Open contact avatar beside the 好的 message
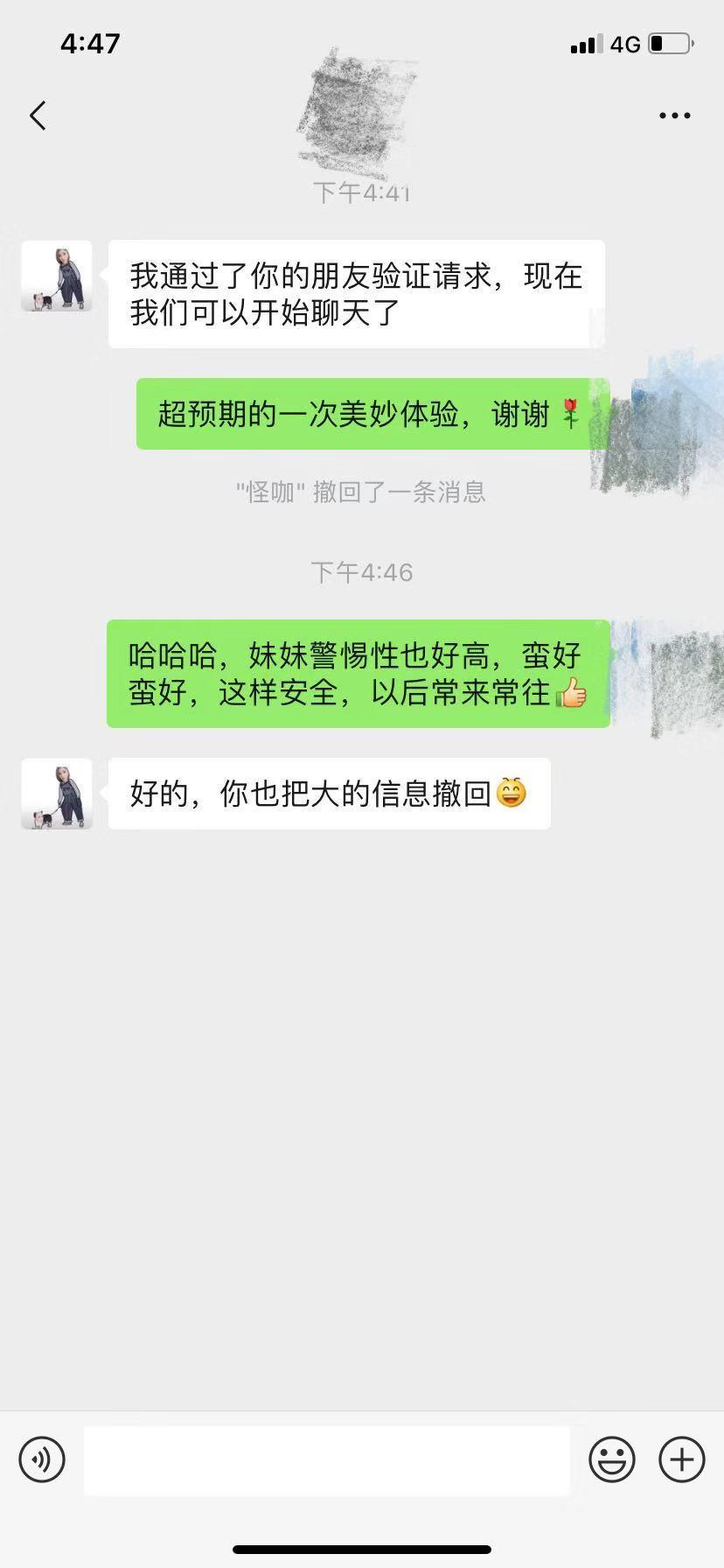Image resolution: width=724 pixels, height=1568 pixels. tap(57, 794)
